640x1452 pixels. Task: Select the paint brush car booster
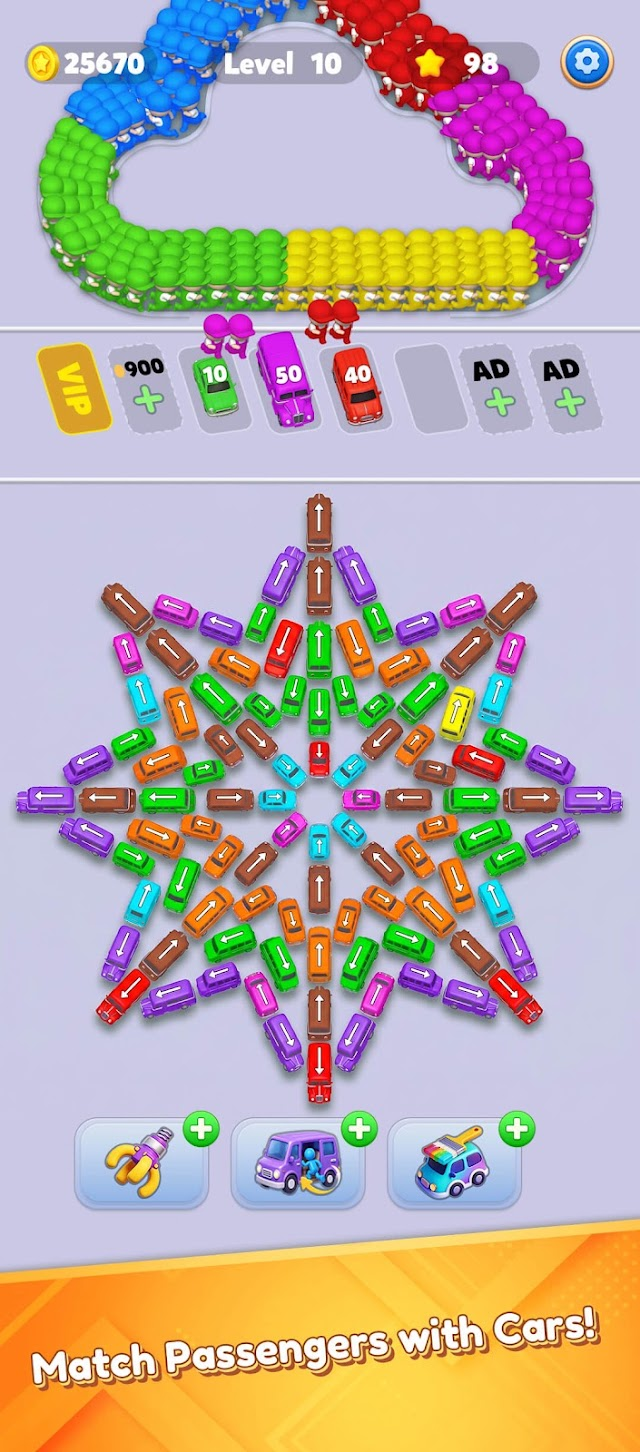coord(454,1161)
